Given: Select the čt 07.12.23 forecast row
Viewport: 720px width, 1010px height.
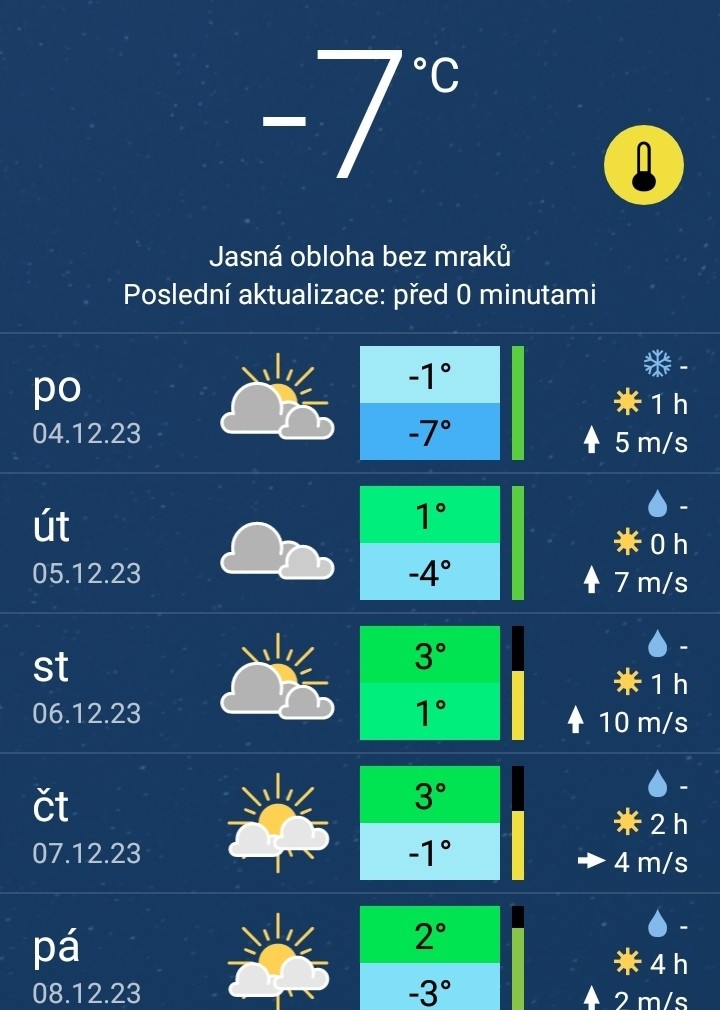Looking at the screenshot, I should 360,824.
